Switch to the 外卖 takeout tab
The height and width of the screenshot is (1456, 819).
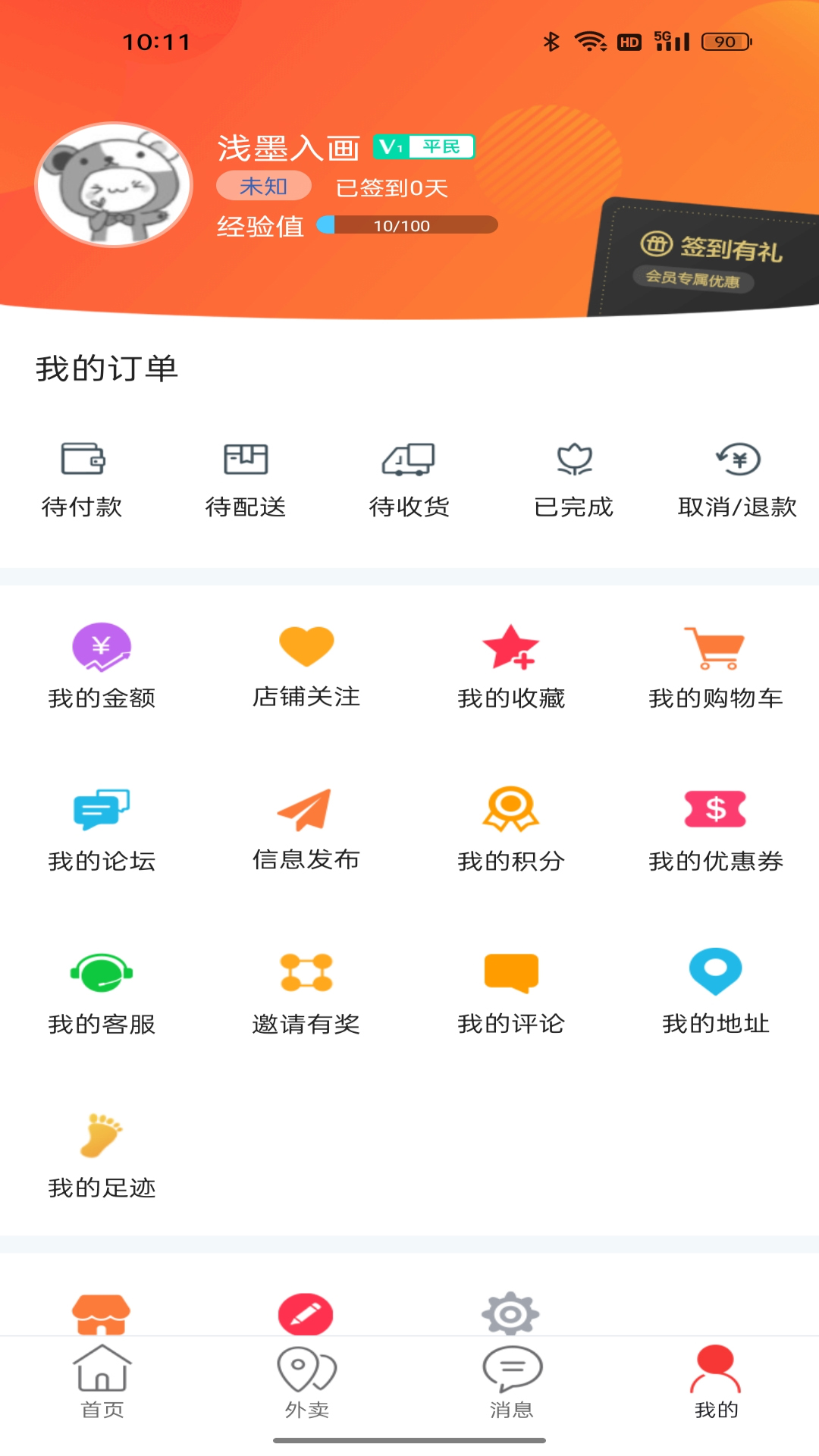(x=306, y=1384)
